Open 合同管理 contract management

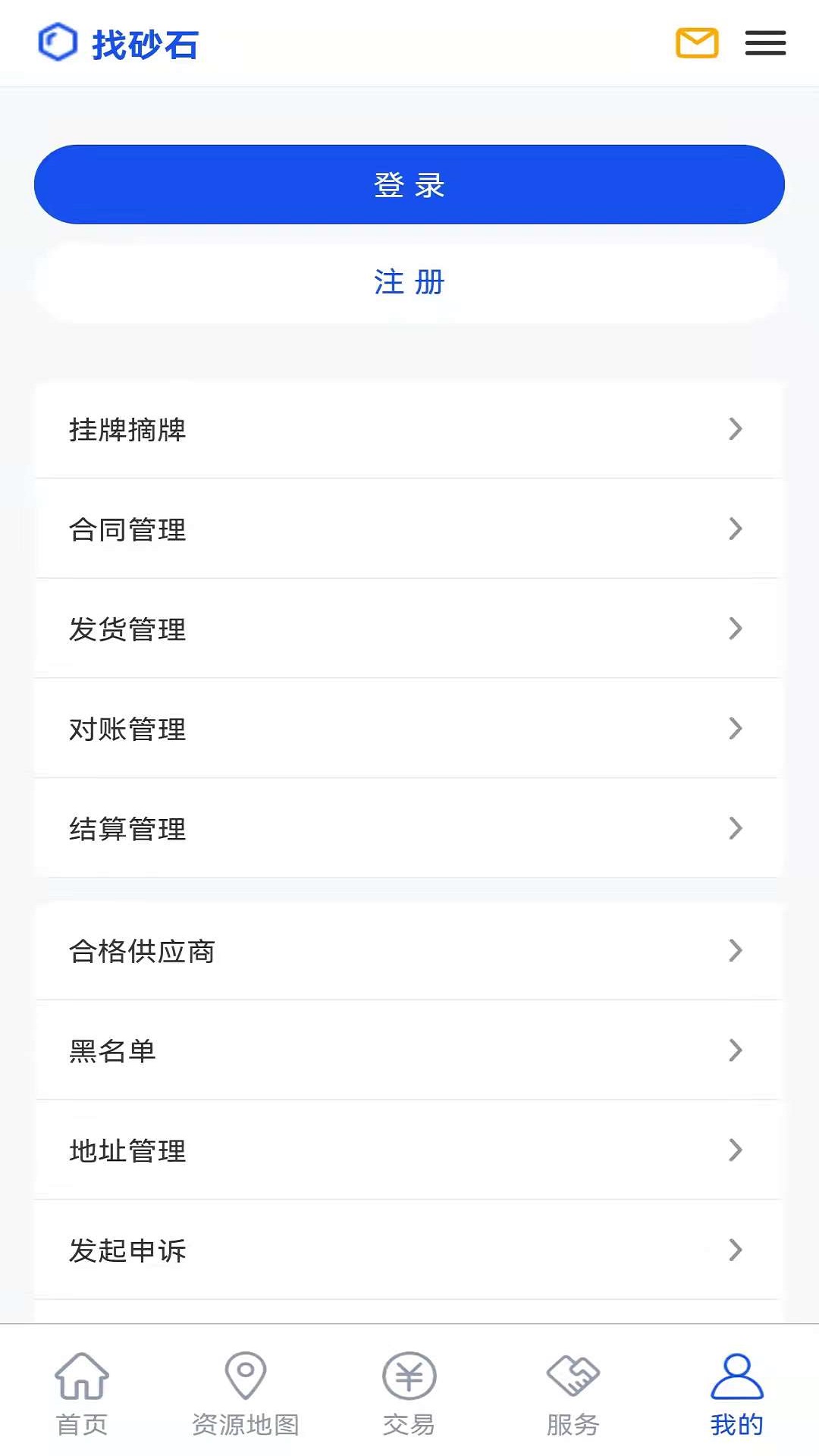409,529
